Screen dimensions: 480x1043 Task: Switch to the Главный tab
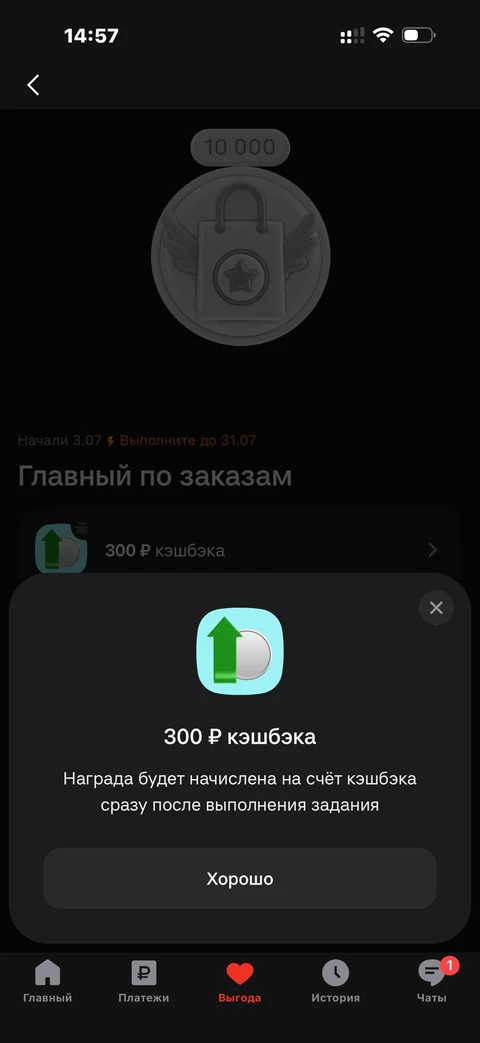(x=47, y=981)
